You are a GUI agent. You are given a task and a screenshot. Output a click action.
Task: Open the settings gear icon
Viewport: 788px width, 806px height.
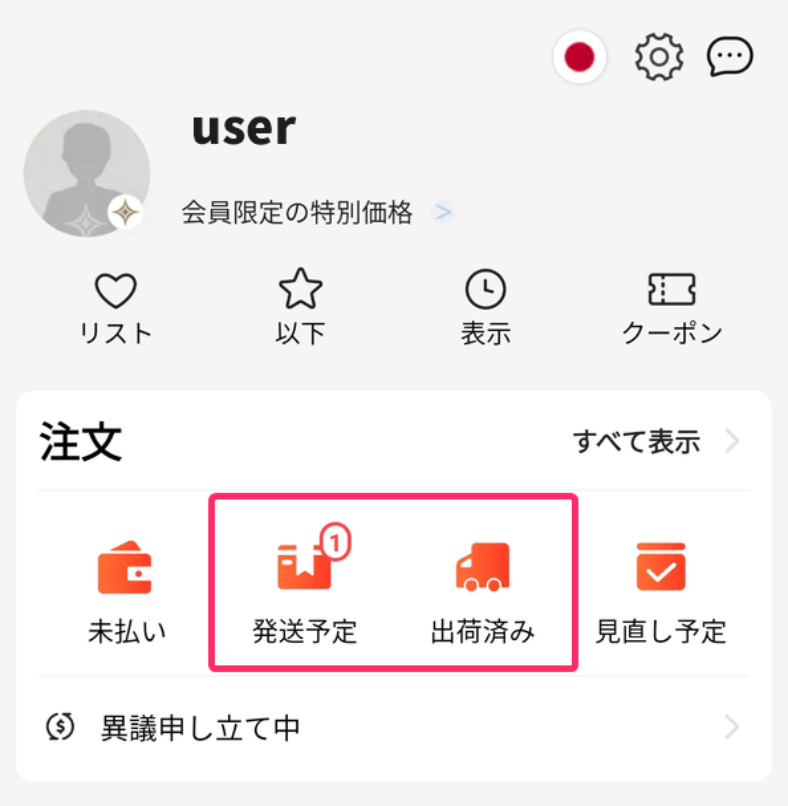point(658,57)
